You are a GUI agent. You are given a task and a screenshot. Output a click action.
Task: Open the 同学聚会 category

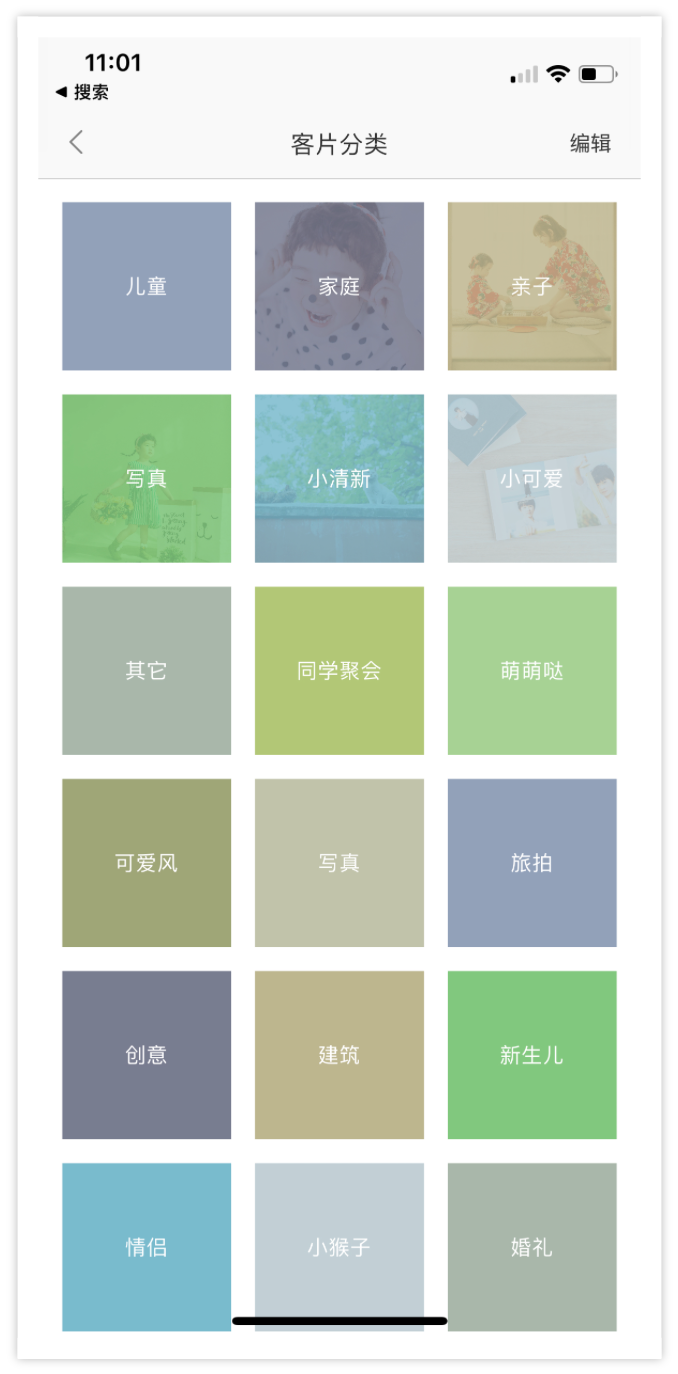(x=339, y=670)
